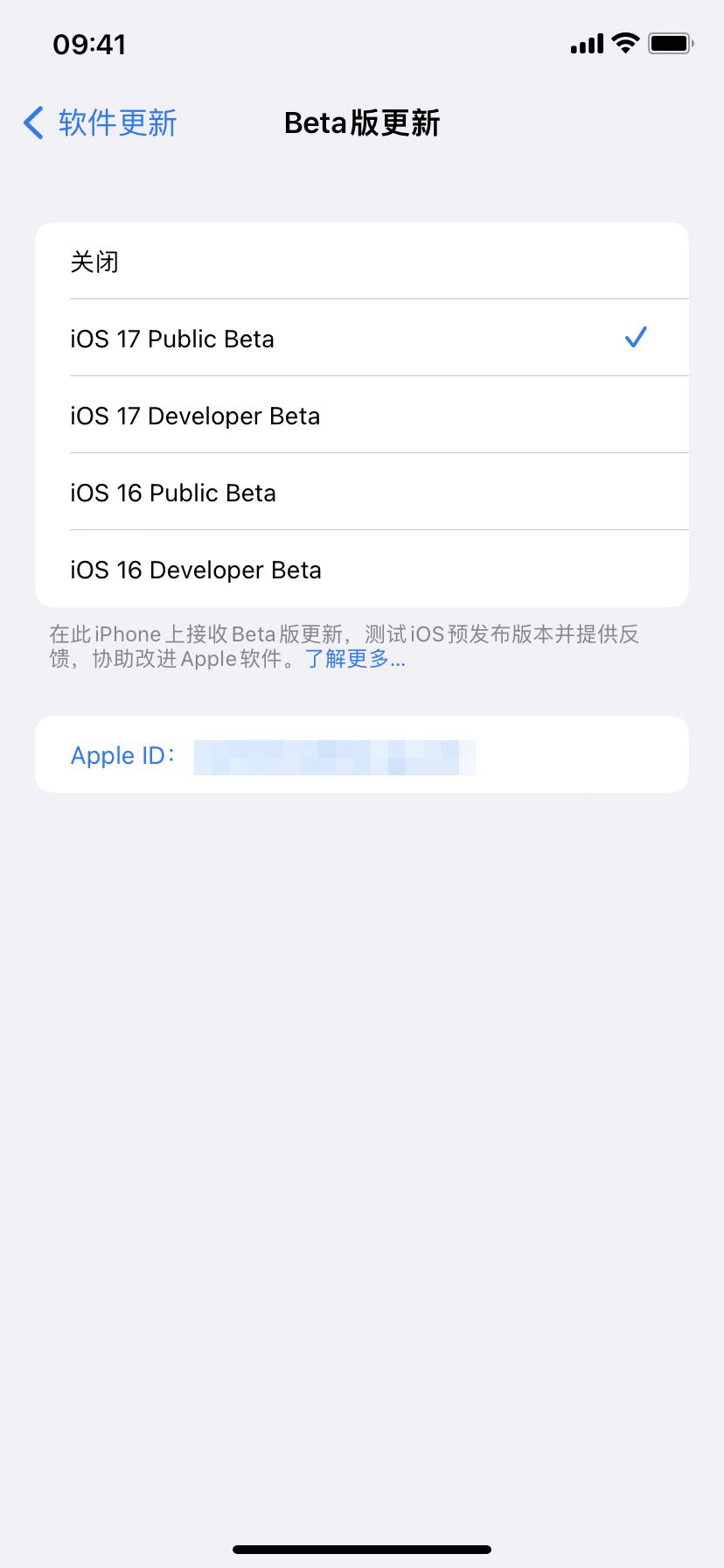Select the 关闭 option
The width and height of the screenshot is (724, 1568).
coord(362,261)
